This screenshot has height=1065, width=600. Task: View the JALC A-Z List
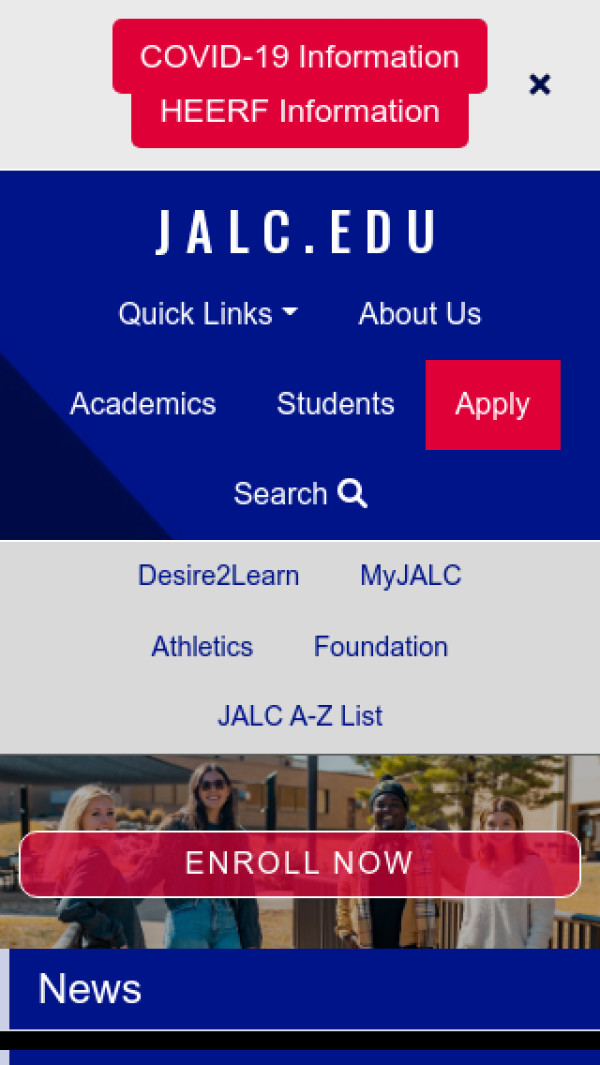coord(300,716)
